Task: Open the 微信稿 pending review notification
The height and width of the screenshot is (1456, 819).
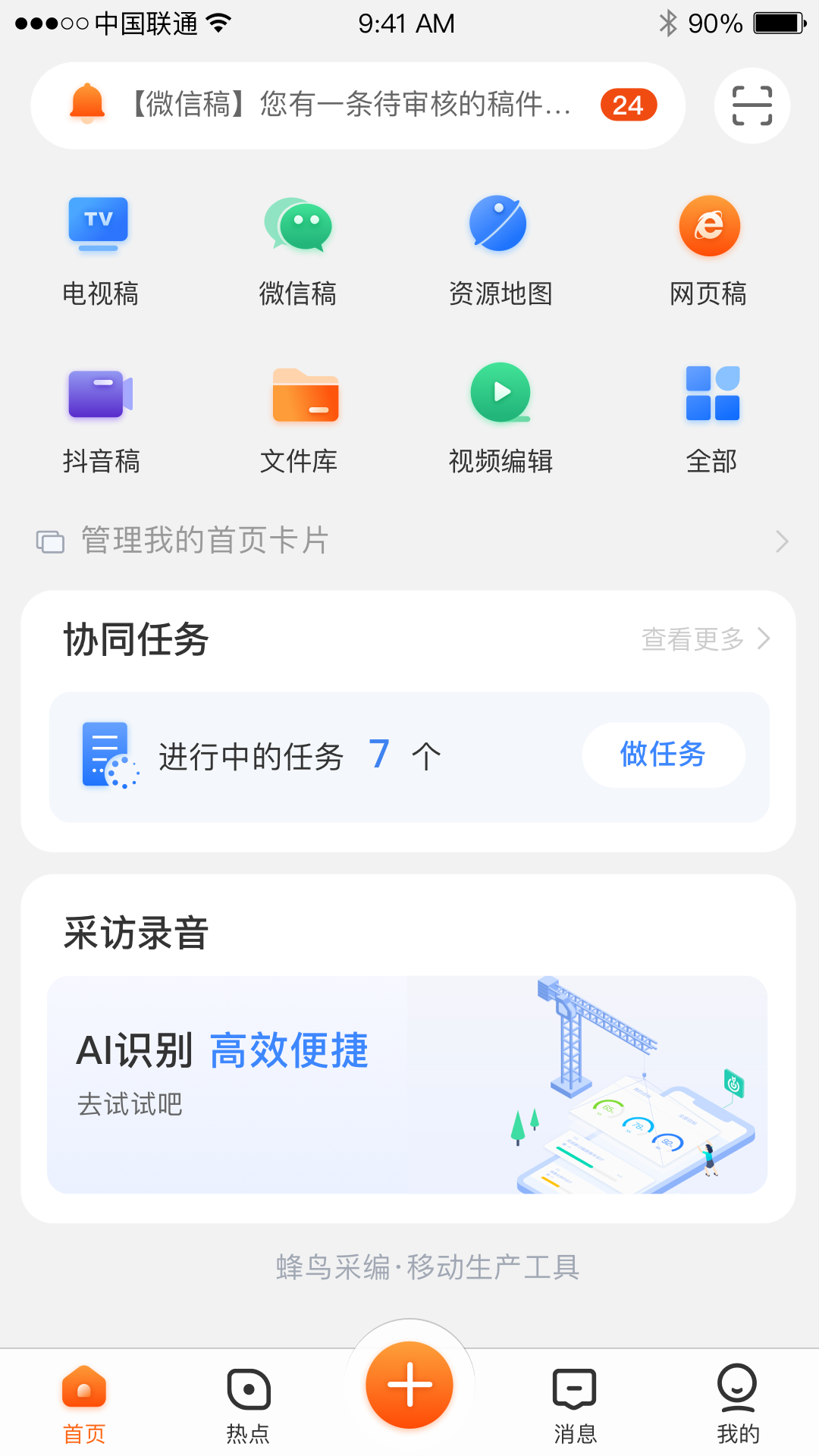Action: [357, 105]
